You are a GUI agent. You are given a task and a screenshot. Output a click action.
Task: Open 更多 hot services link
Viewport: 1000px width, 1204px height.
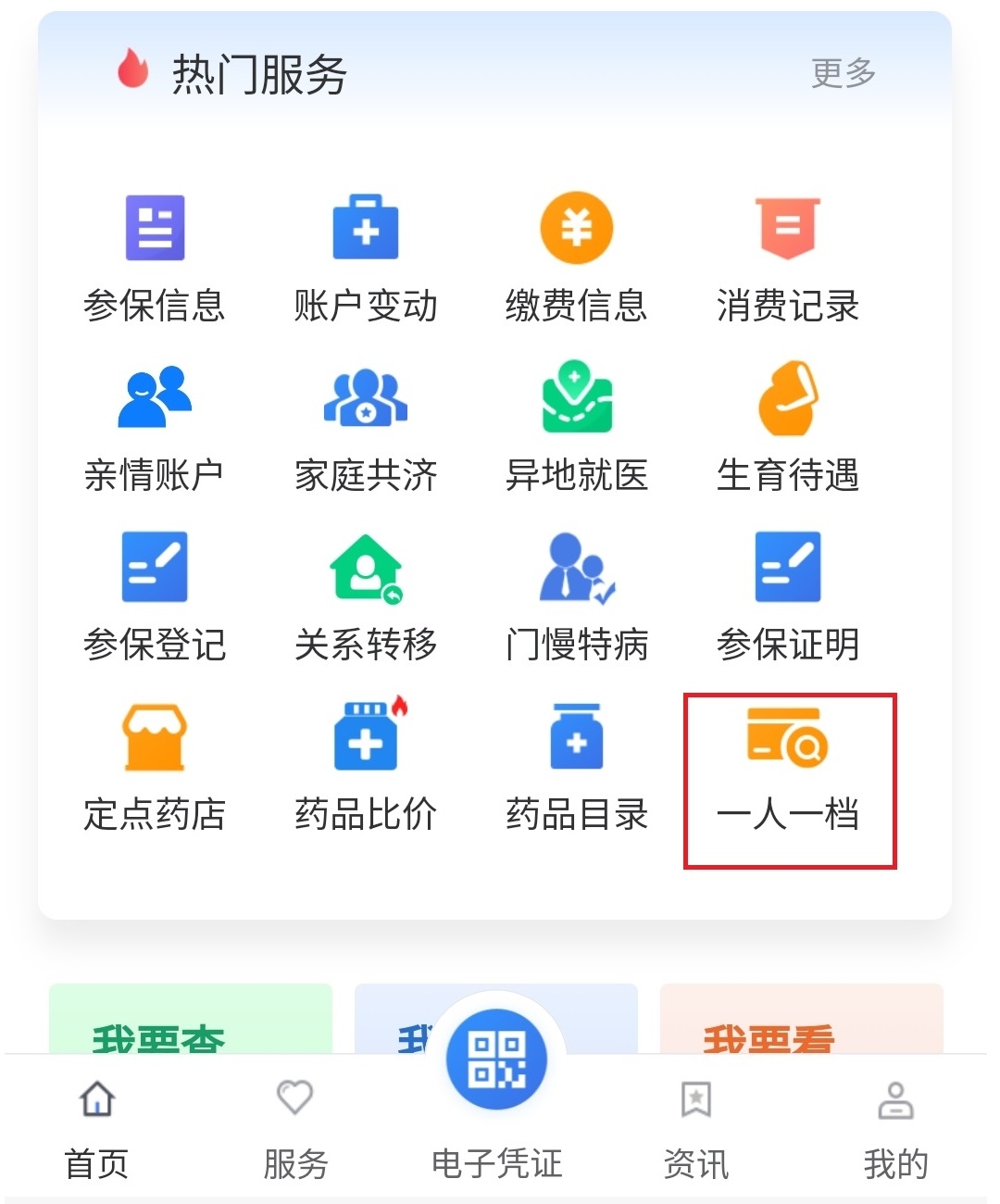[x=843, y=73]
